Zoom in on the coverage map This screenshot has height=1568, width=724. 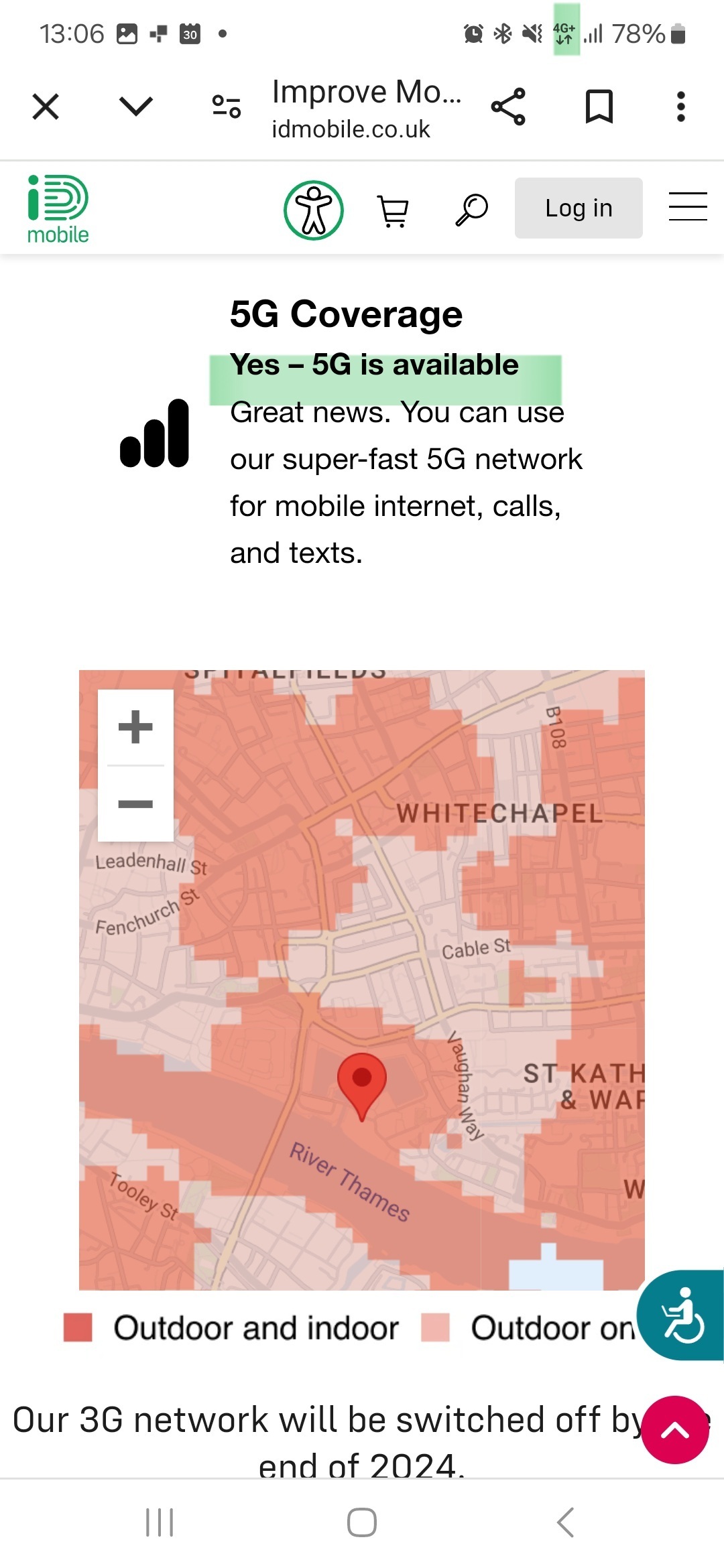(135, 727)
